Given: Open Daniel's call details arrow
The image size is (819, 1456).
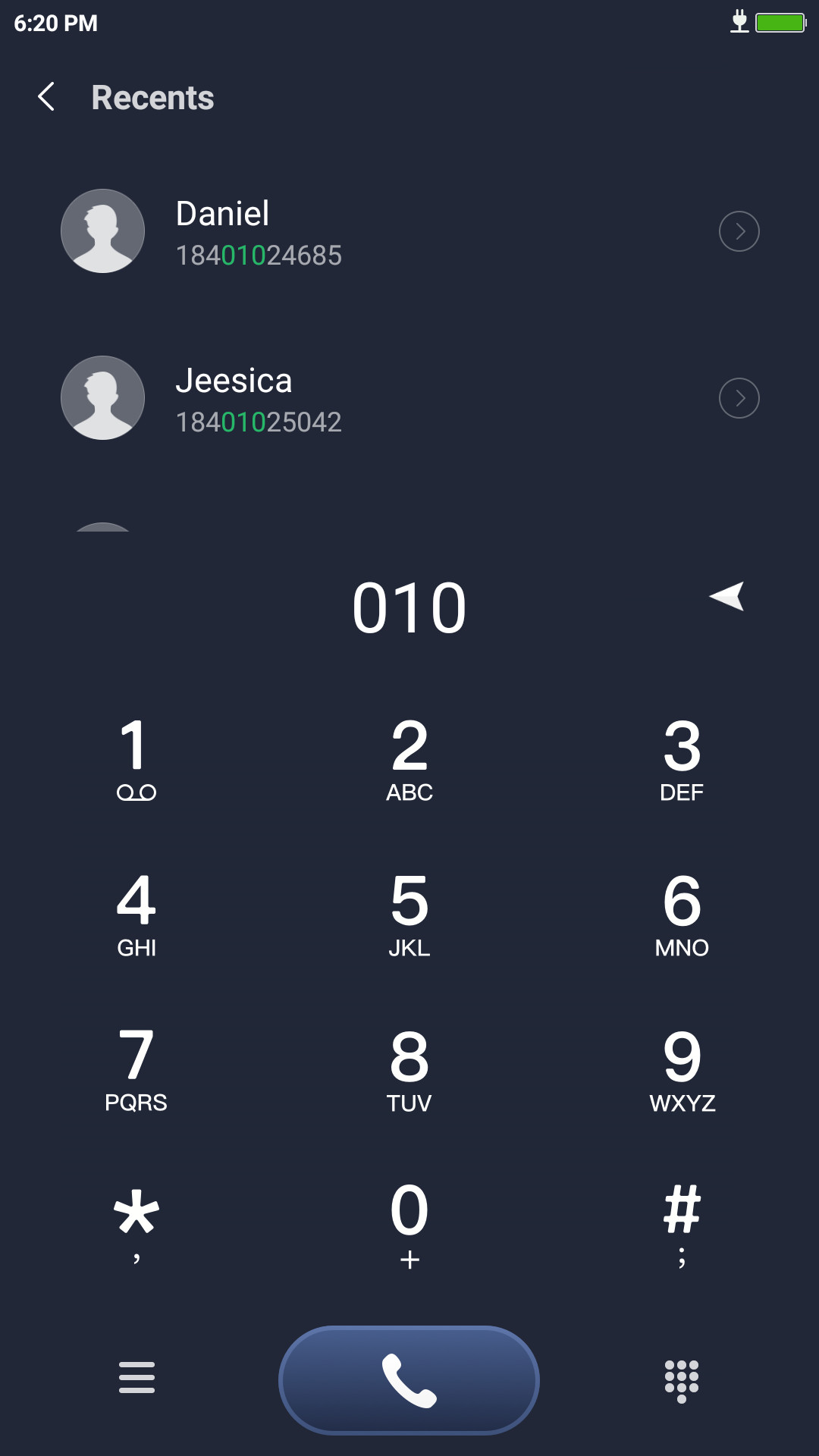Looking at the screenshot, I should [739, 231].
